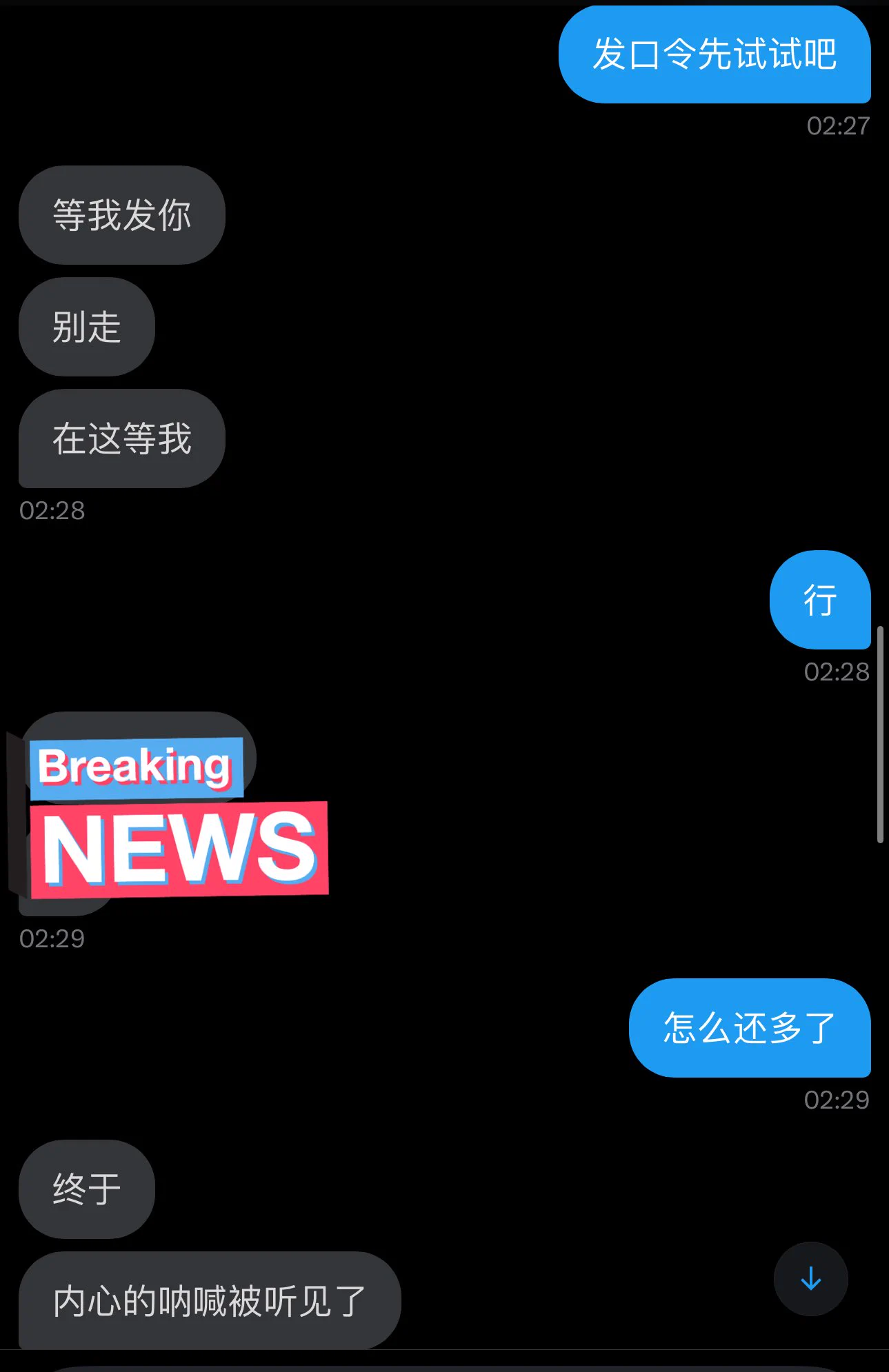Open the Breaking NEWS sticker

(x=172, y=817)
